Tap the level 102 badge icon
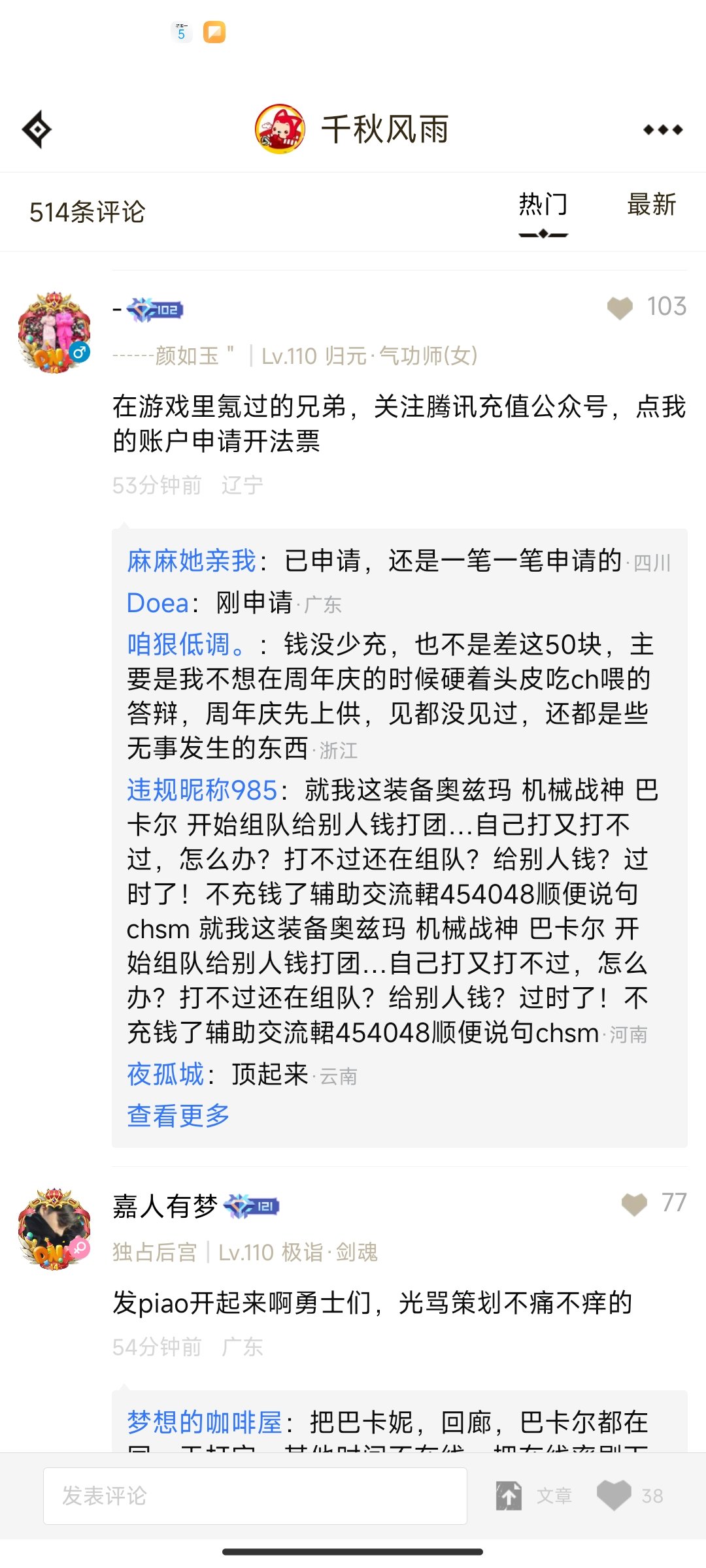Viewport: 706px width, 1568px height. [x=152, y=310]
